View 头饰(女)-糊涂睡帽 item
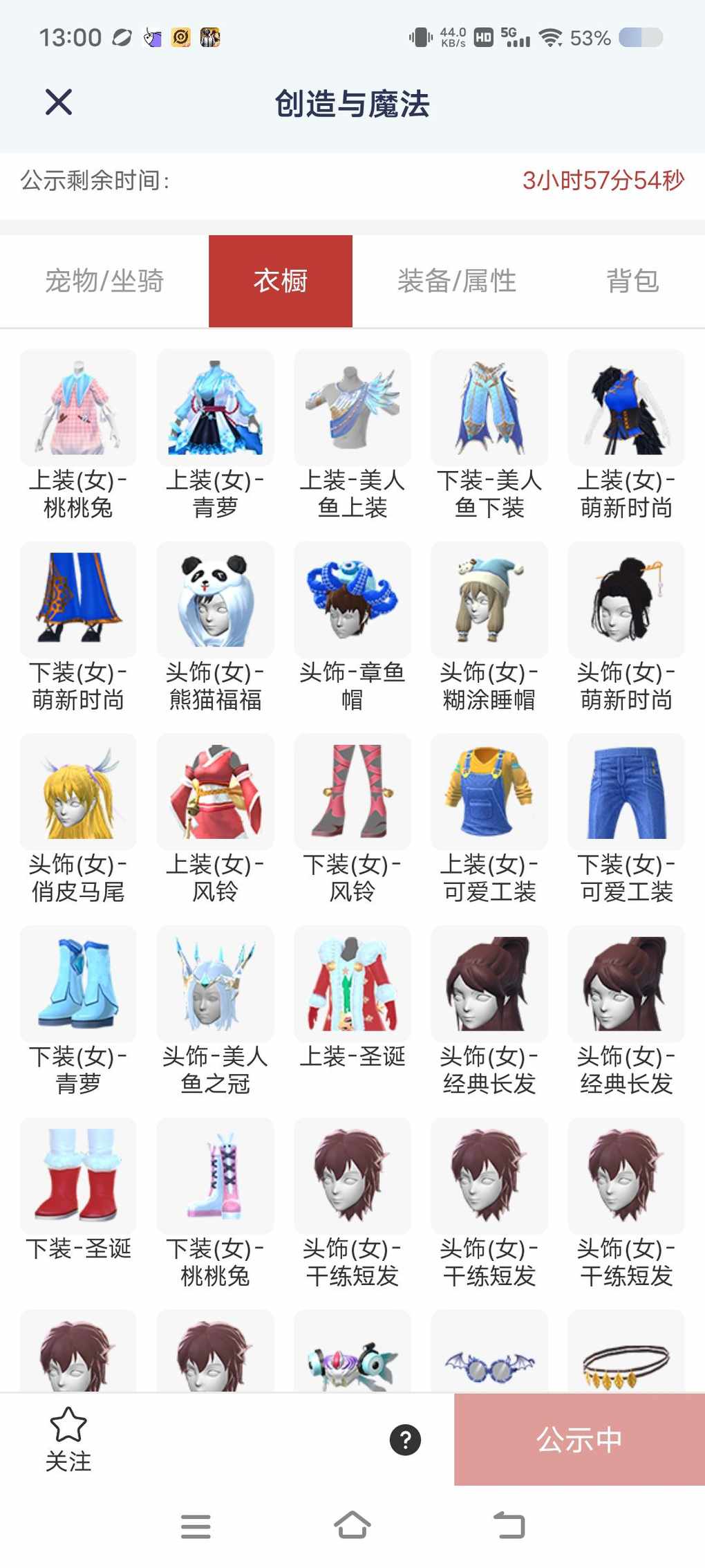705x1568 pixels. [x=489, y=600]
